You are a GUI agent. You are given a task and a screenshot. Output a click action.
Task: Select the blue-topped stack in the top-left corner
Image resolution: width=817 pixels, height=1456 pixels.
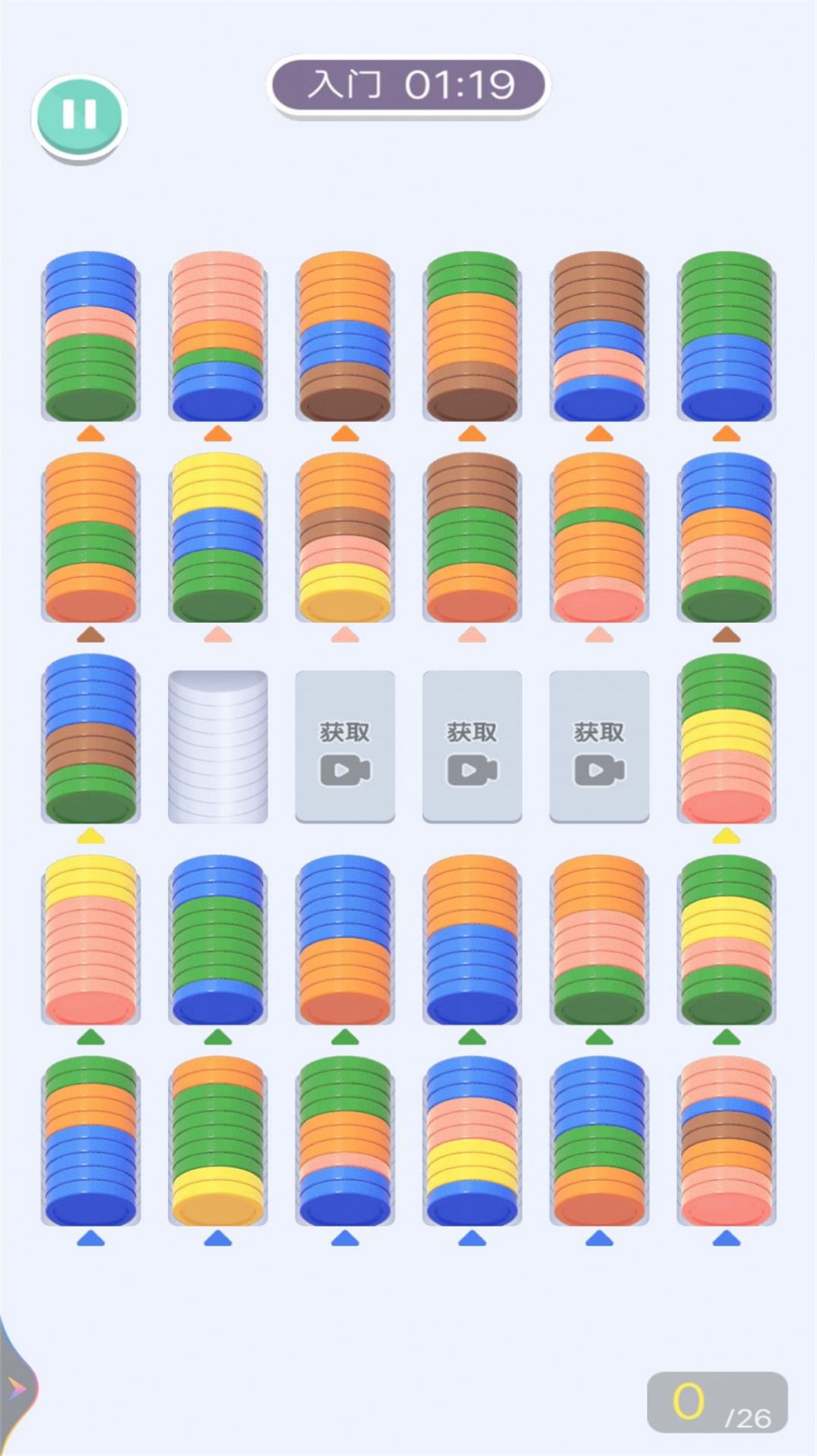click(x=91, y=335)
